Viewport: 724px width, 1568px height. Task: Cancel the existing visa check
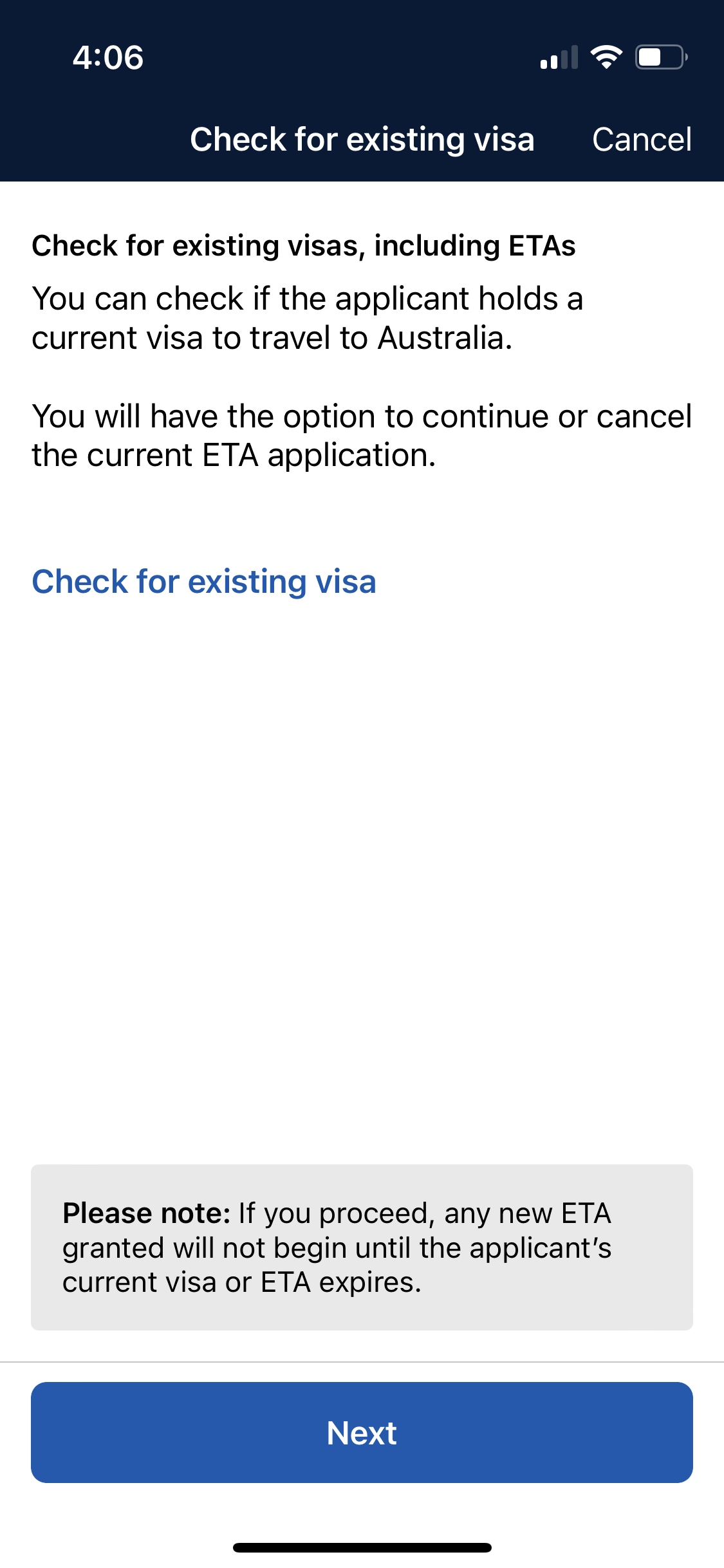pyautogui.click(x=642, y=140)
